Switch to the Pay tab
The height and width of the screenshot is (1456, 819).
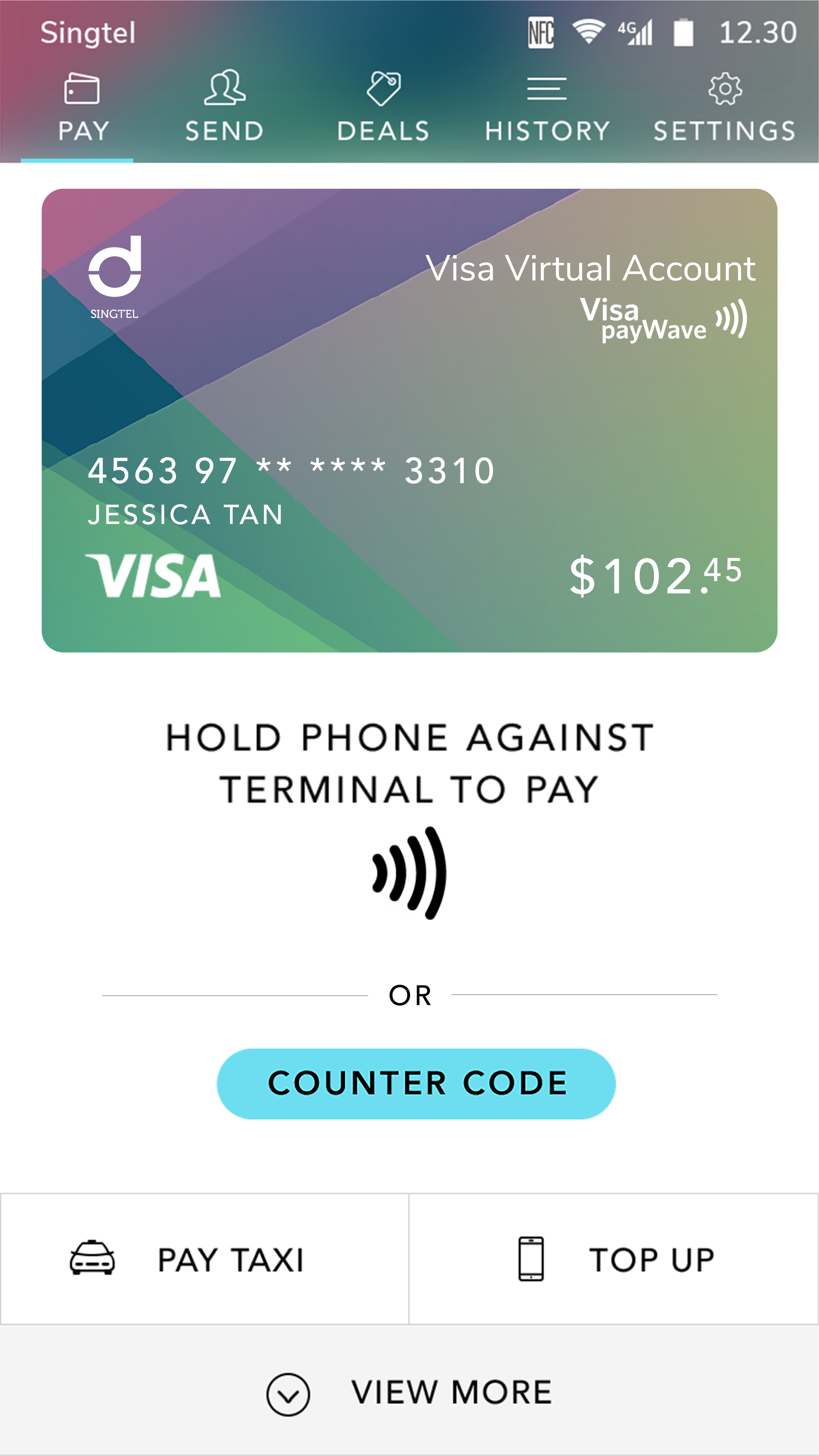[x=83, y=108]
